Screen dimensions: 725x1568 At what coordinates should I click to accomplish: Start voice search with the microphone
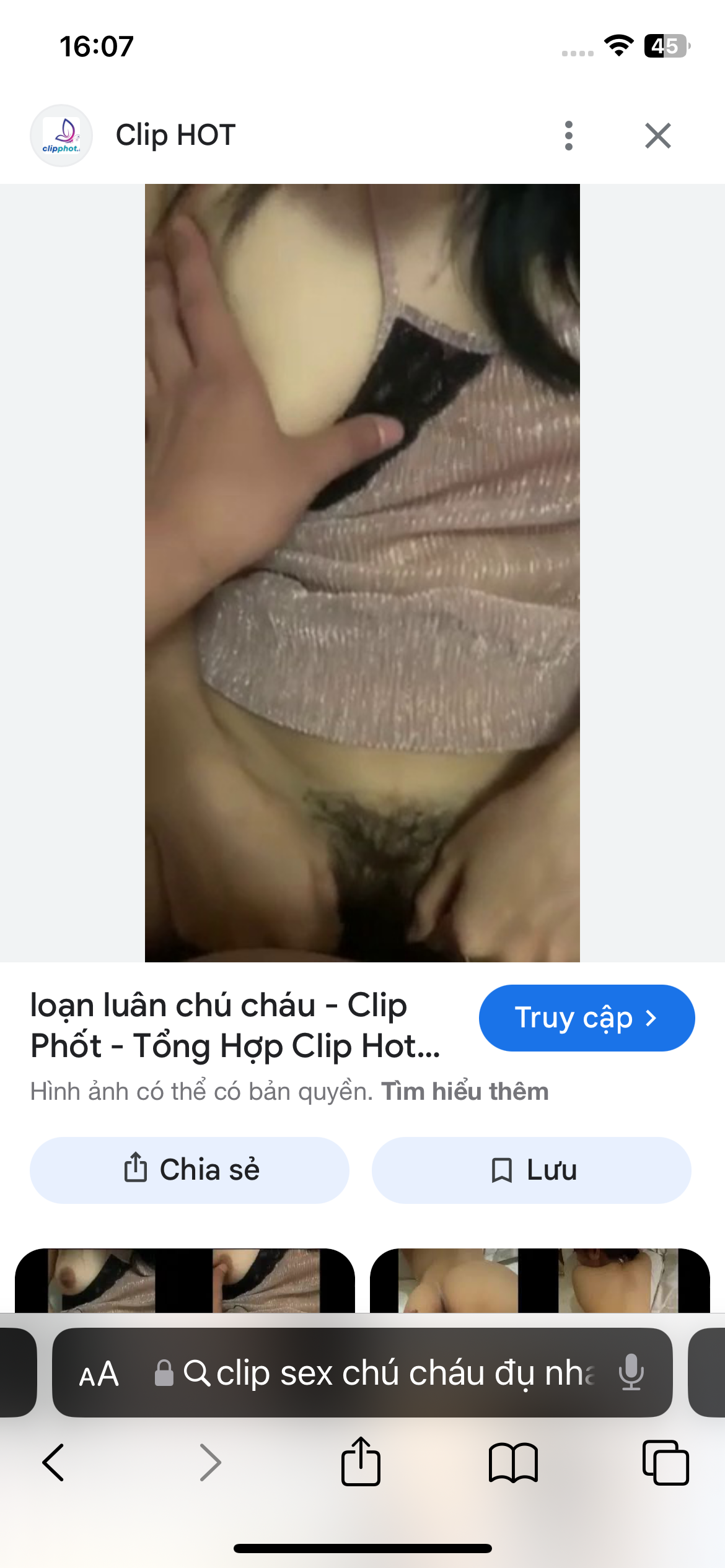tap(631, 1372)
